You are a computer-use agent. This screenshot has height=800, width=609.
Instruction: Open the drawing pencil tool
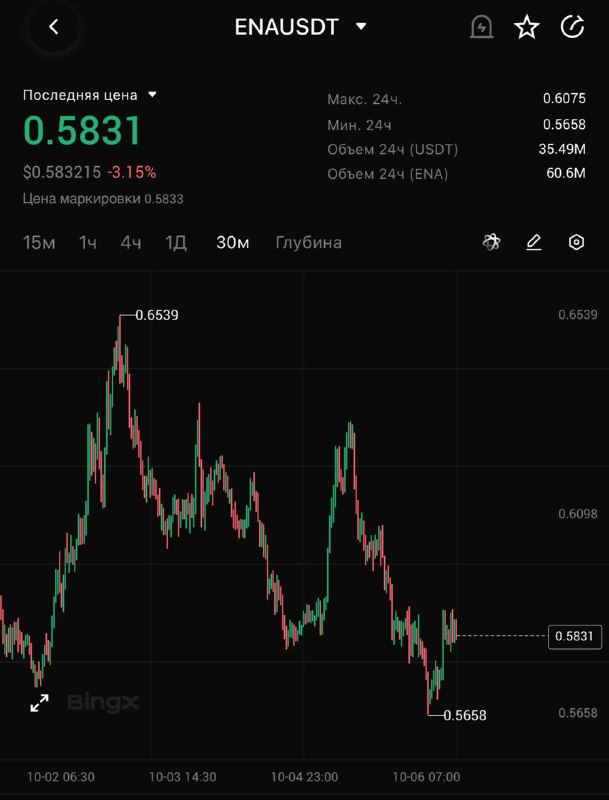pyautogui.click(x=534, y=242)
